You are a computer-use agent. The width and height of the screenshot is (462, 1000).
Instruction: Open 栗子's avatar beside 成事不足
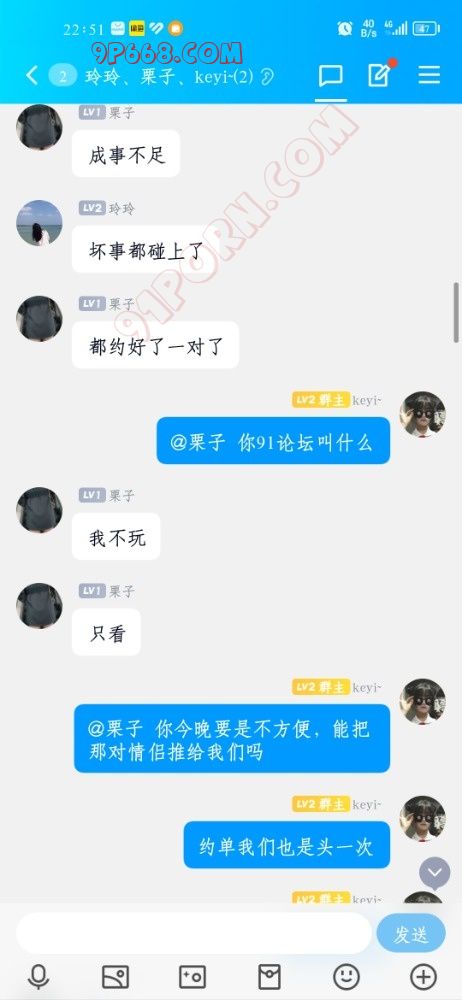tap(39, 128)
